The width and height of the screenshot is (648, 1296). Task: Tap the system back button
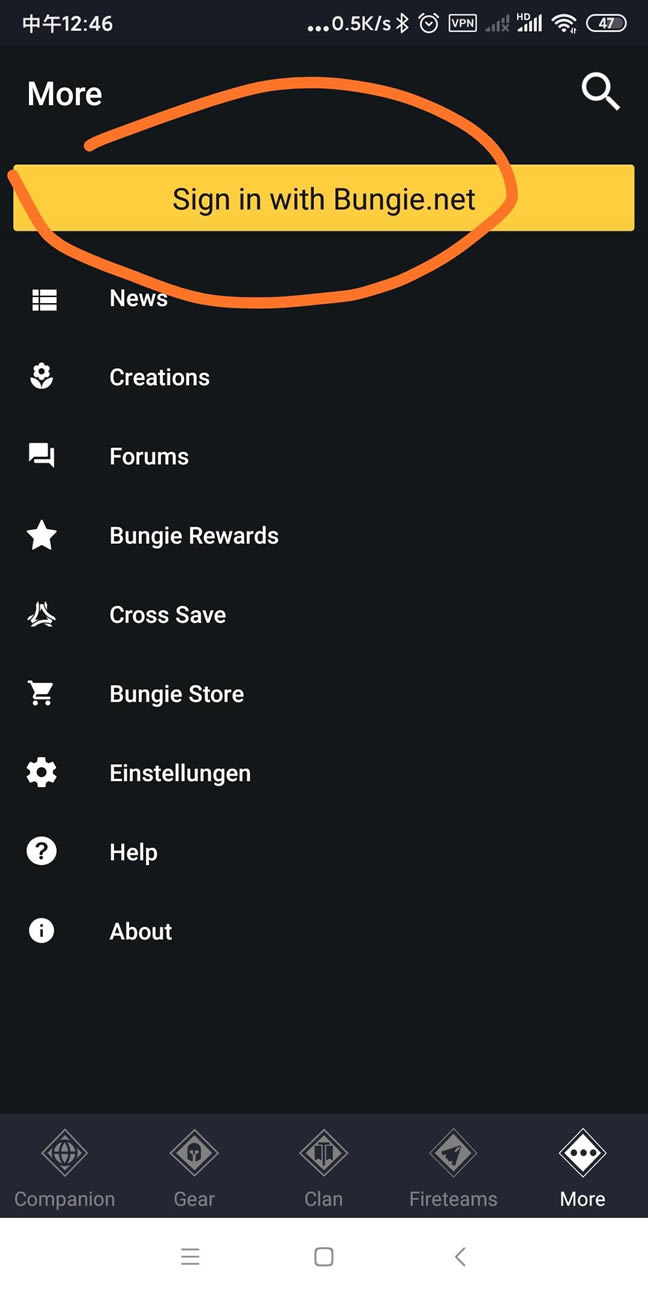[460, 1257]
